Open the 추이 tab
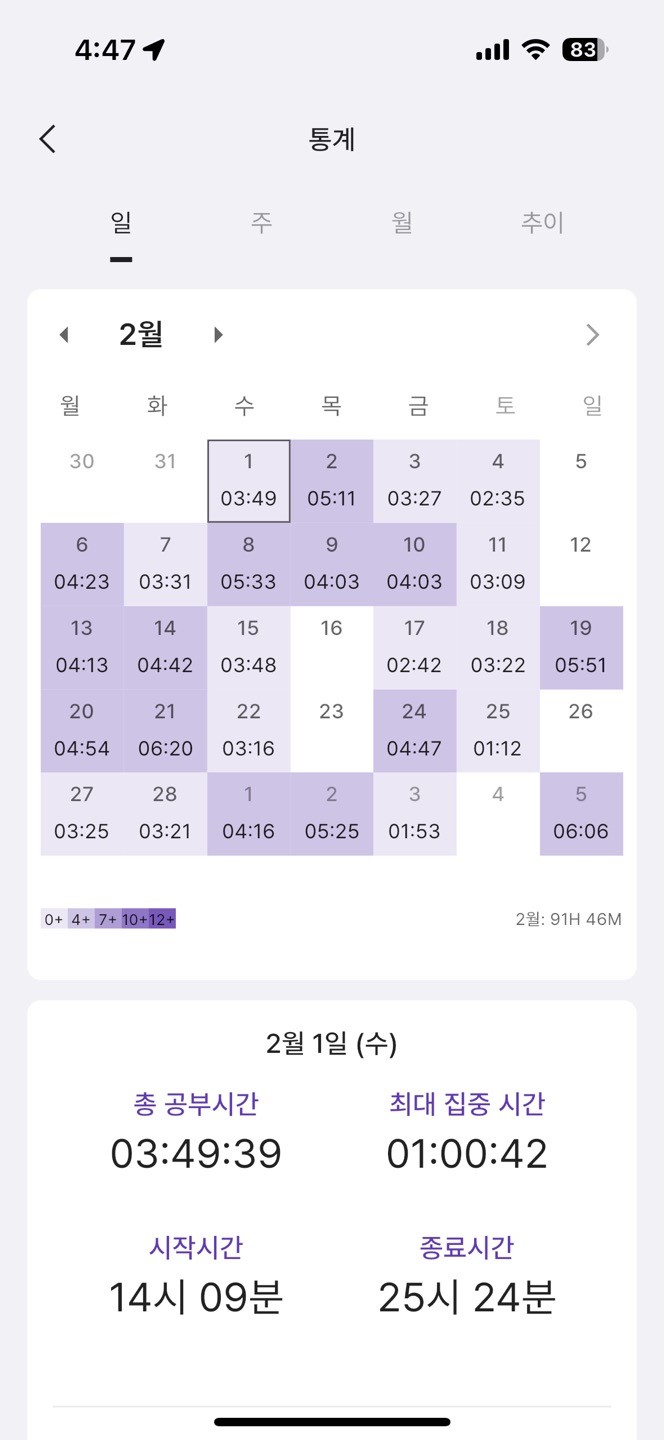This screenshot has height=1440, width=664. [x=542, y=222]
